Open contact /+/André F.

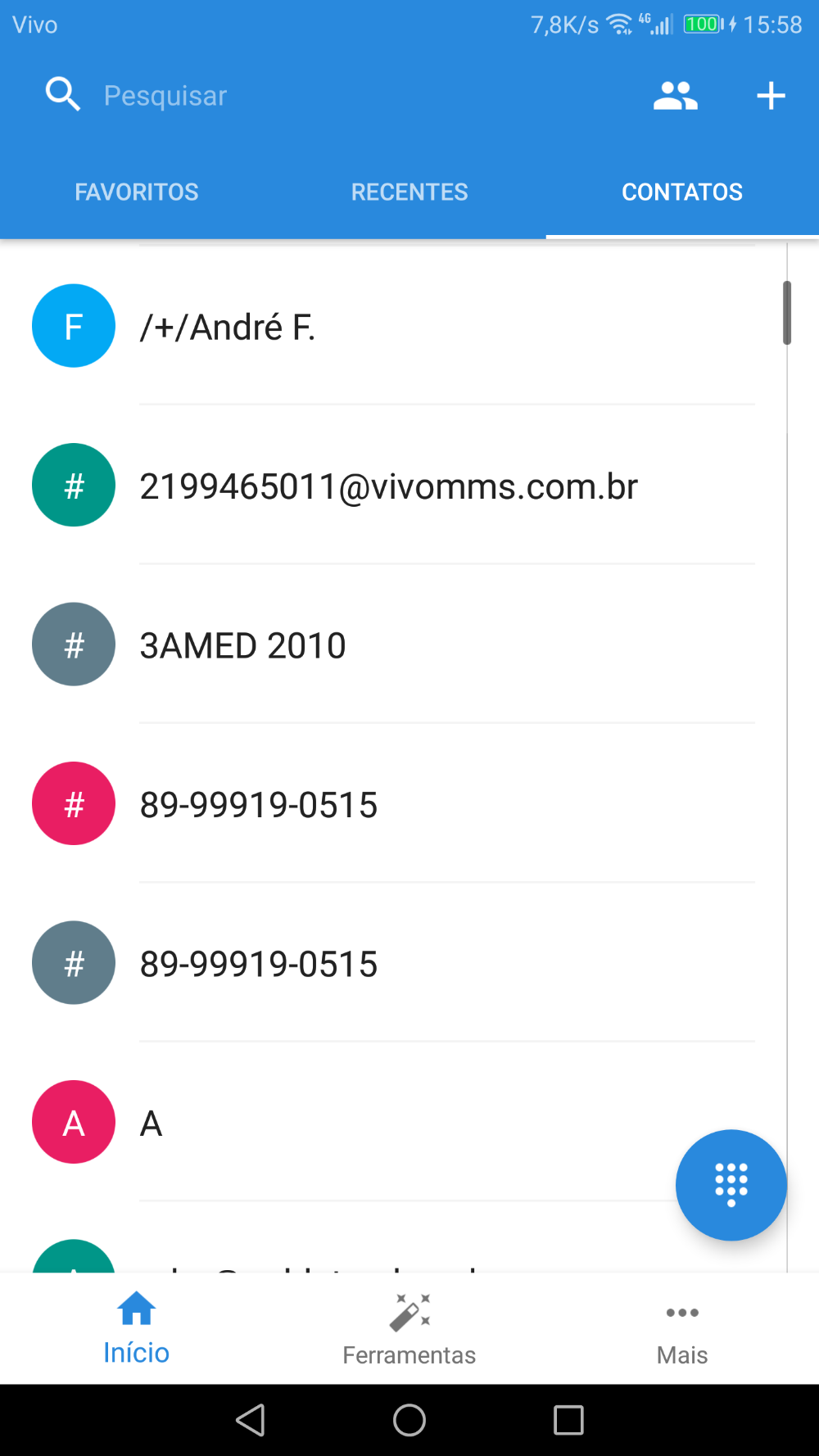click(x=393, y=326)
